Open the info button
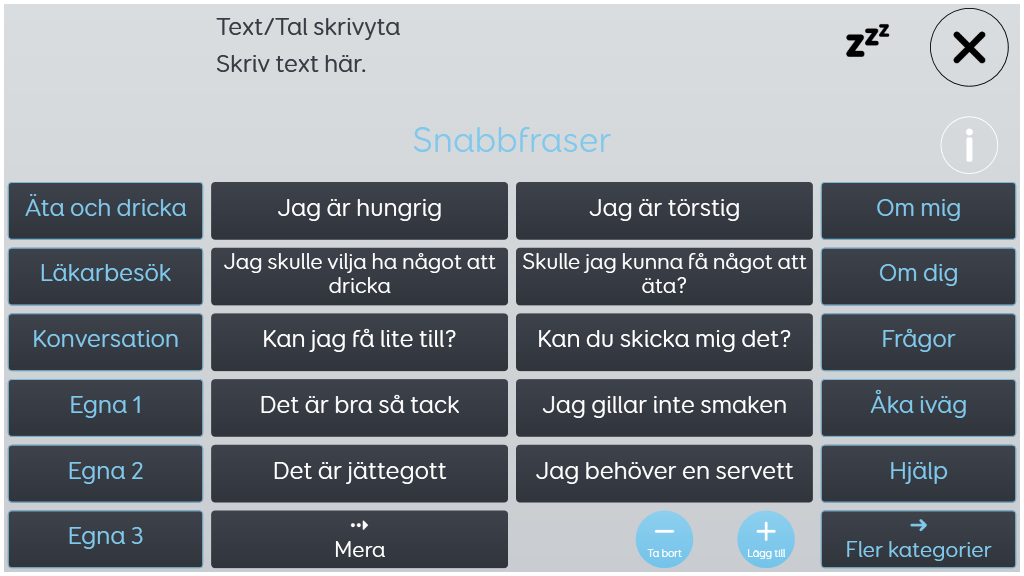The height and width of the screenshot is (576, 1024). click(x=968, y=146)
